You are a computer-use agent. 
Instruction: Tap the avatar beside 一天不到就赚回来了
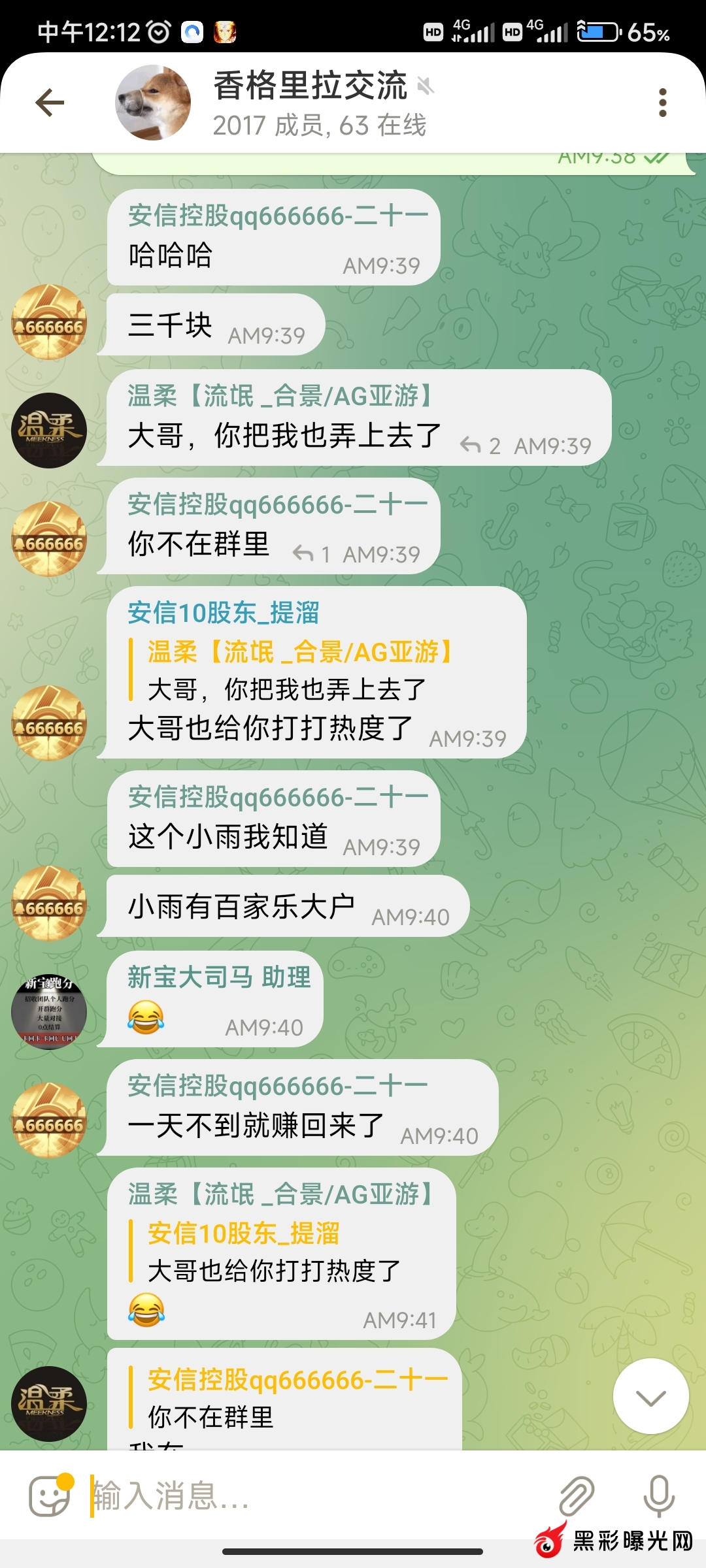(49, 1120)
